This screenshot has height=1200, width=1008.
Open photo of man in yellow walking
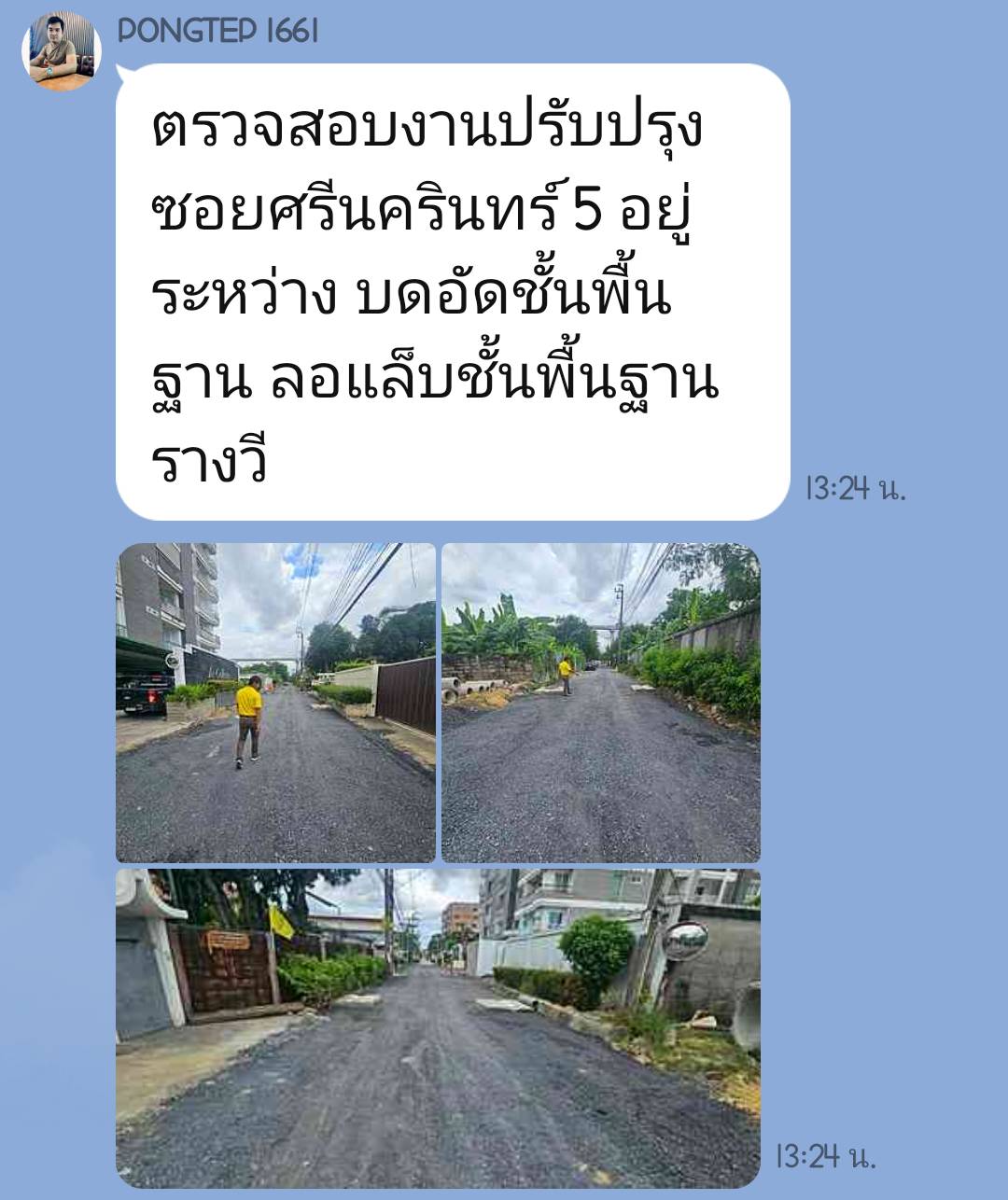tap(275, 703)
